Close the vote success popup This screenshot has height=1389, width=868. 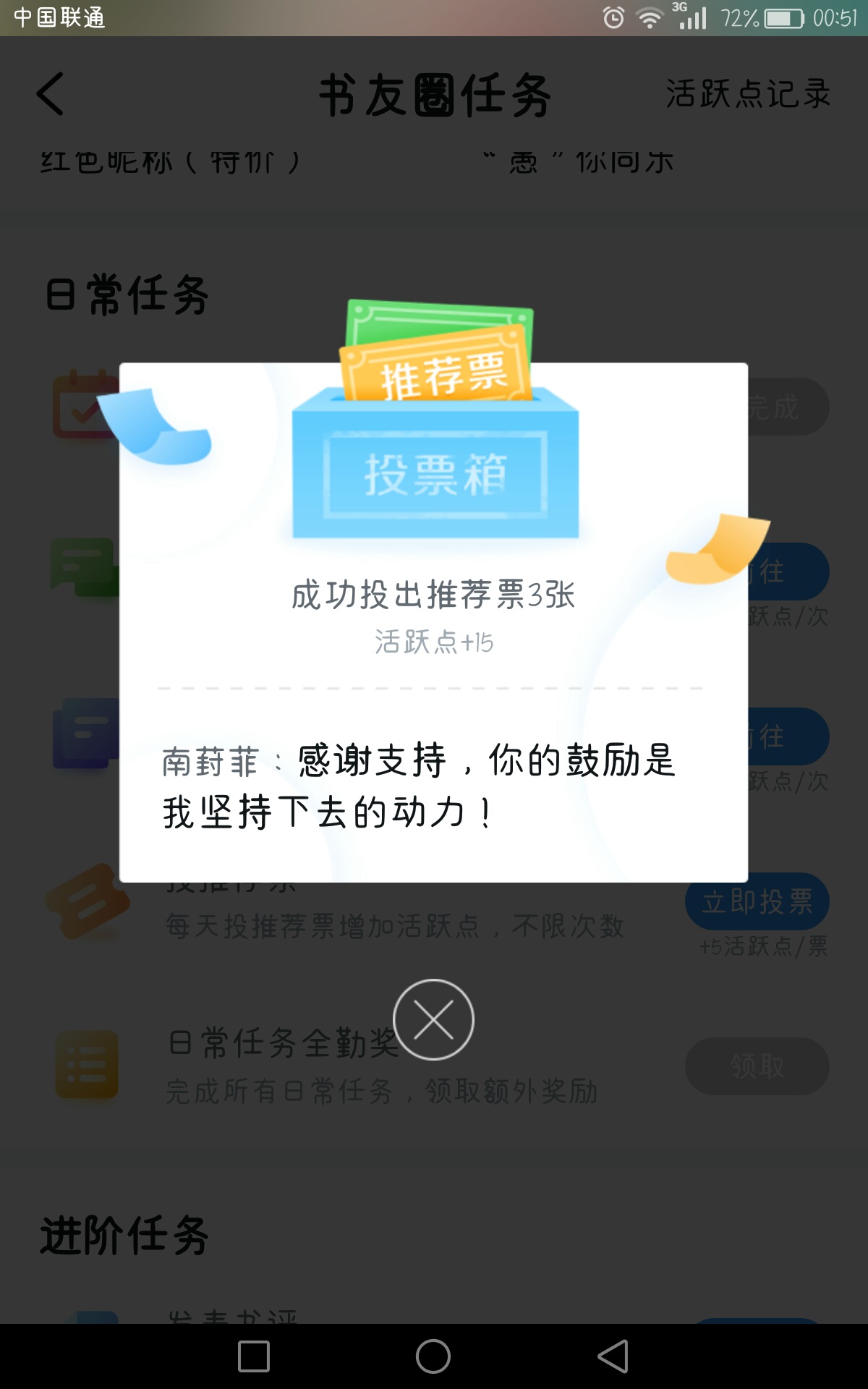pyautogui.click(x=433, y=1019)
